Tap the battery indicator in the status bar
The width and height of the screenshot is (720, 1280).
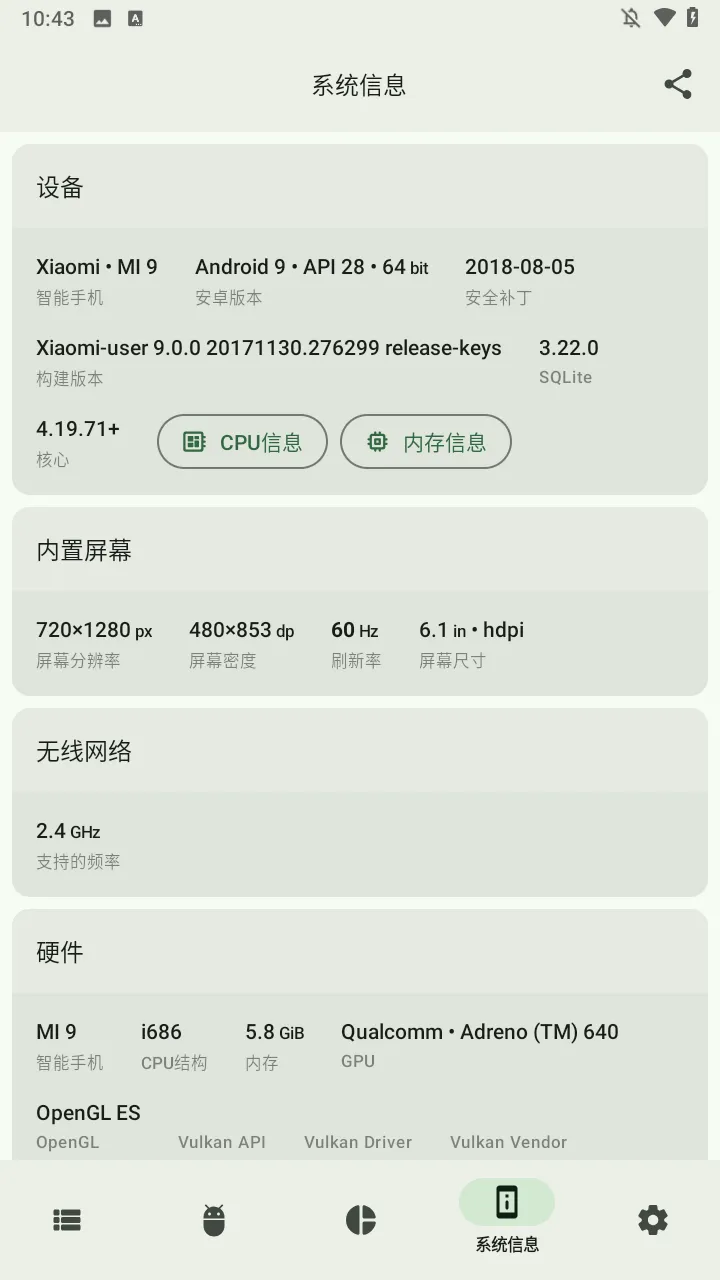click(692, 17)
